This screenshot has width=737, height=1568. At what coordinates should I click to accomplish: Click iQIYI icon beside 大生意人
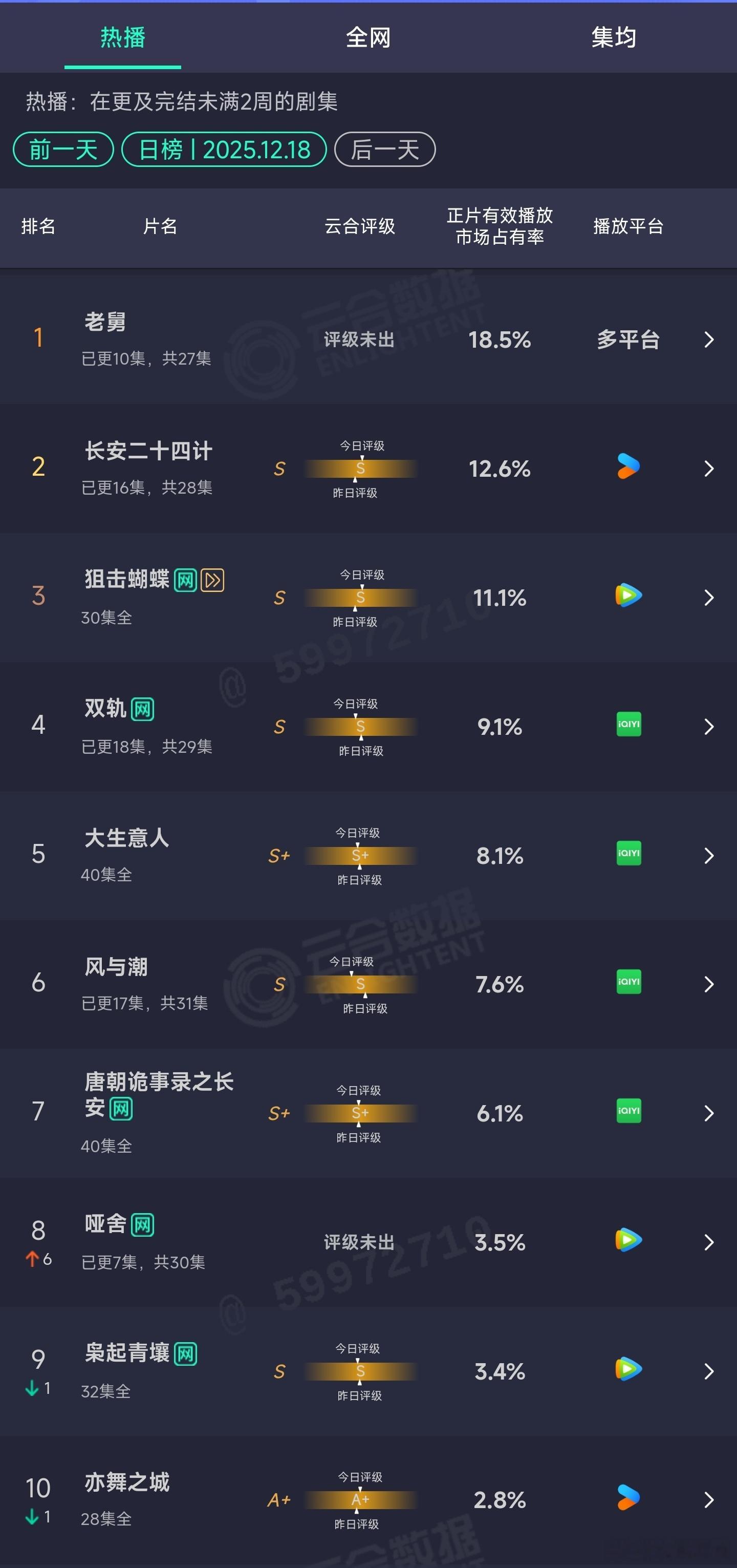pyautogui.click(x=627, y=854)
